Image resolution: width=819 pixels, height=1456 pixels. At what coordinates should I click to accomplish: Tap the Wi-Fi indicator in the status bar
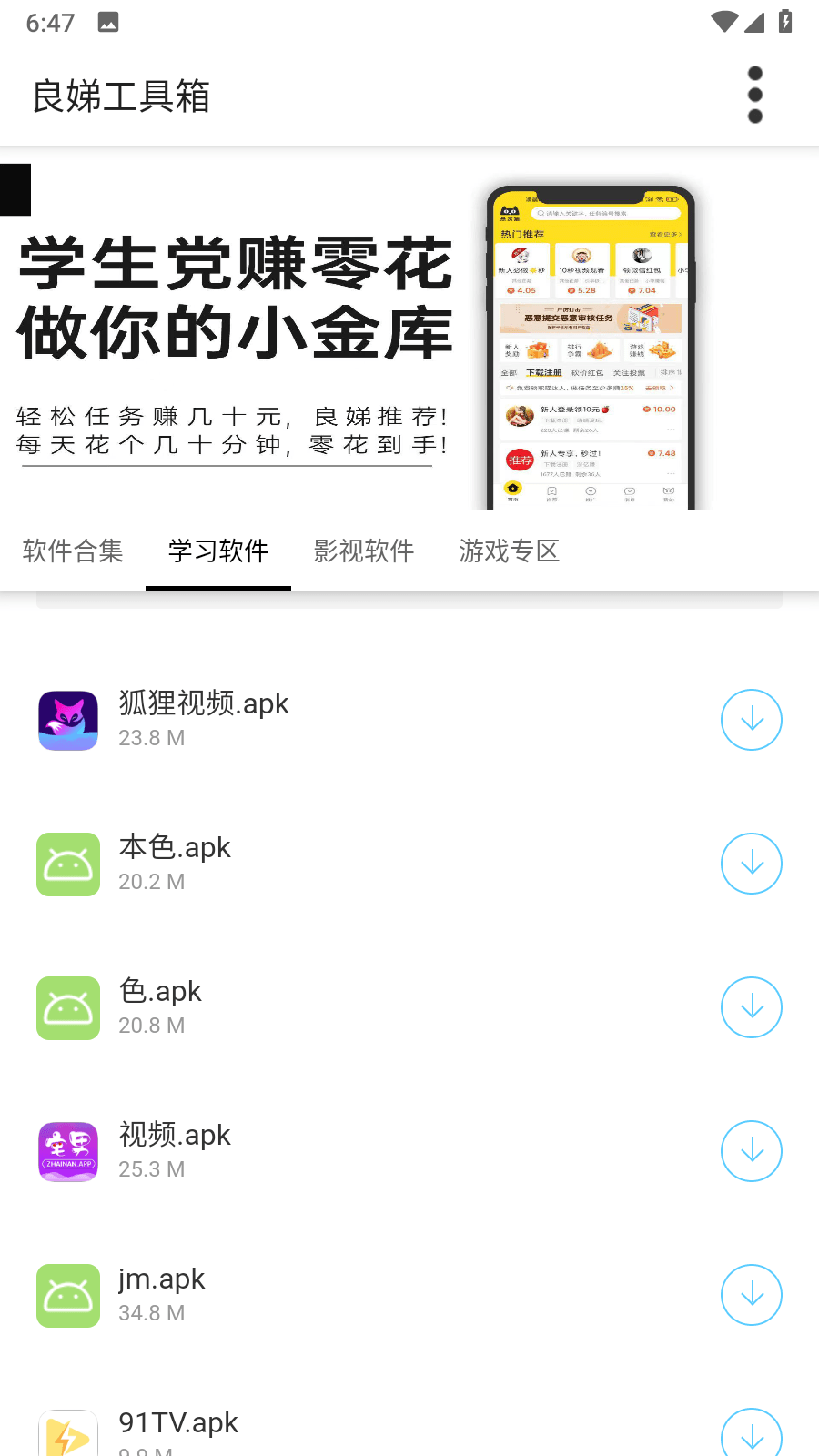tap(722, 22)
